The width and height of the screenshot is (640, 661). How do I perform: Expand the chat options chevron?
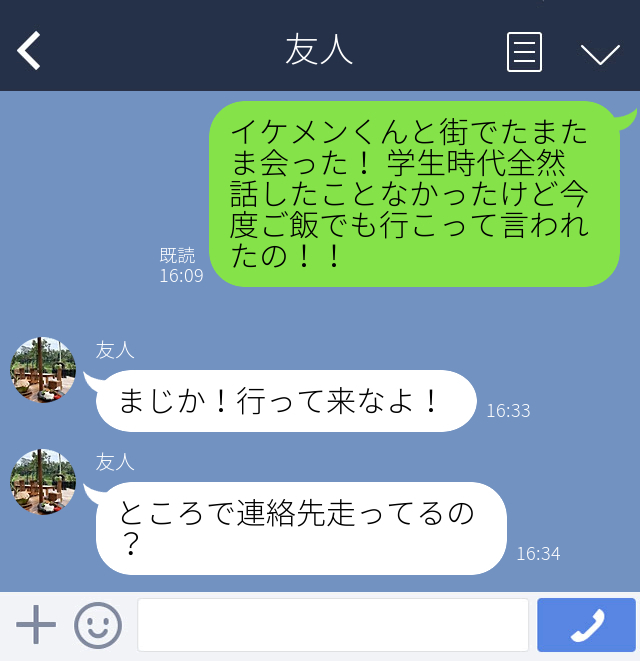pos(600,53)
